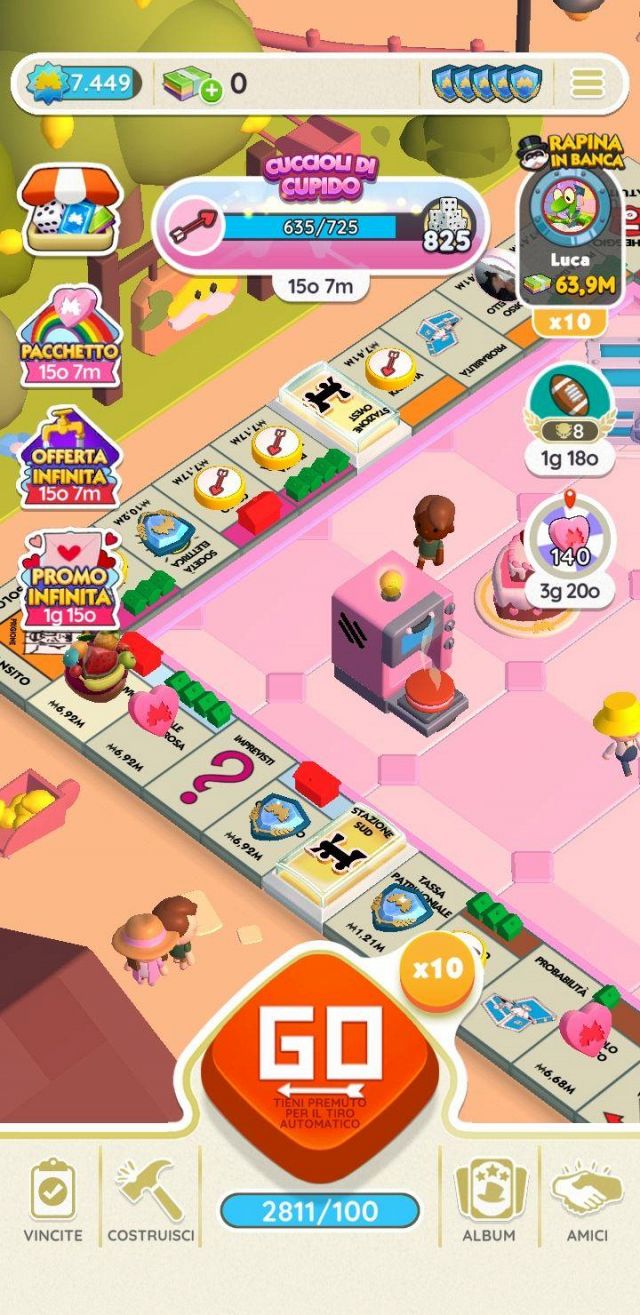Open the Vincite tab
This screenshot has width=640, height=1315.
click(x=53, y=1200)
